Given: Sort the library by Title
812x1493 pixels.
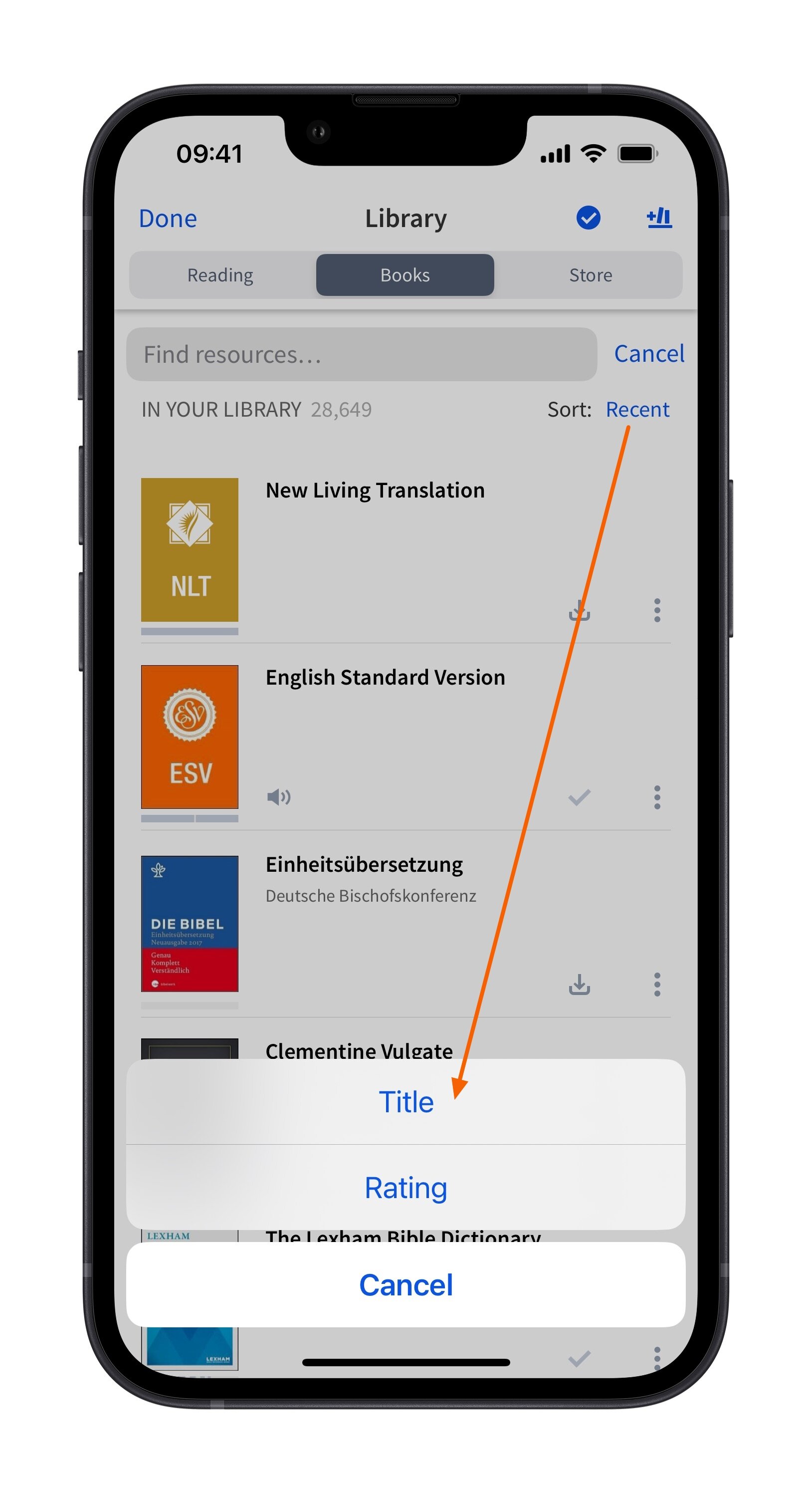Looking at the screenshot, I should 406,1102.
